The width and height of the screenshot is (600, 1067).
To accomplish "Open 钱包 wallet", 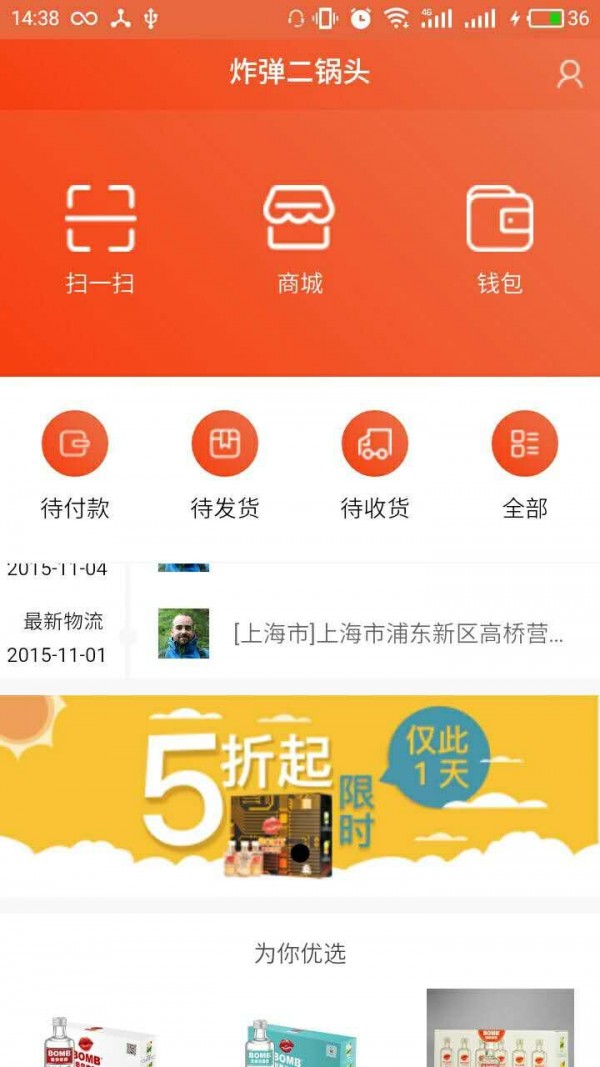I will coord(499,238).
